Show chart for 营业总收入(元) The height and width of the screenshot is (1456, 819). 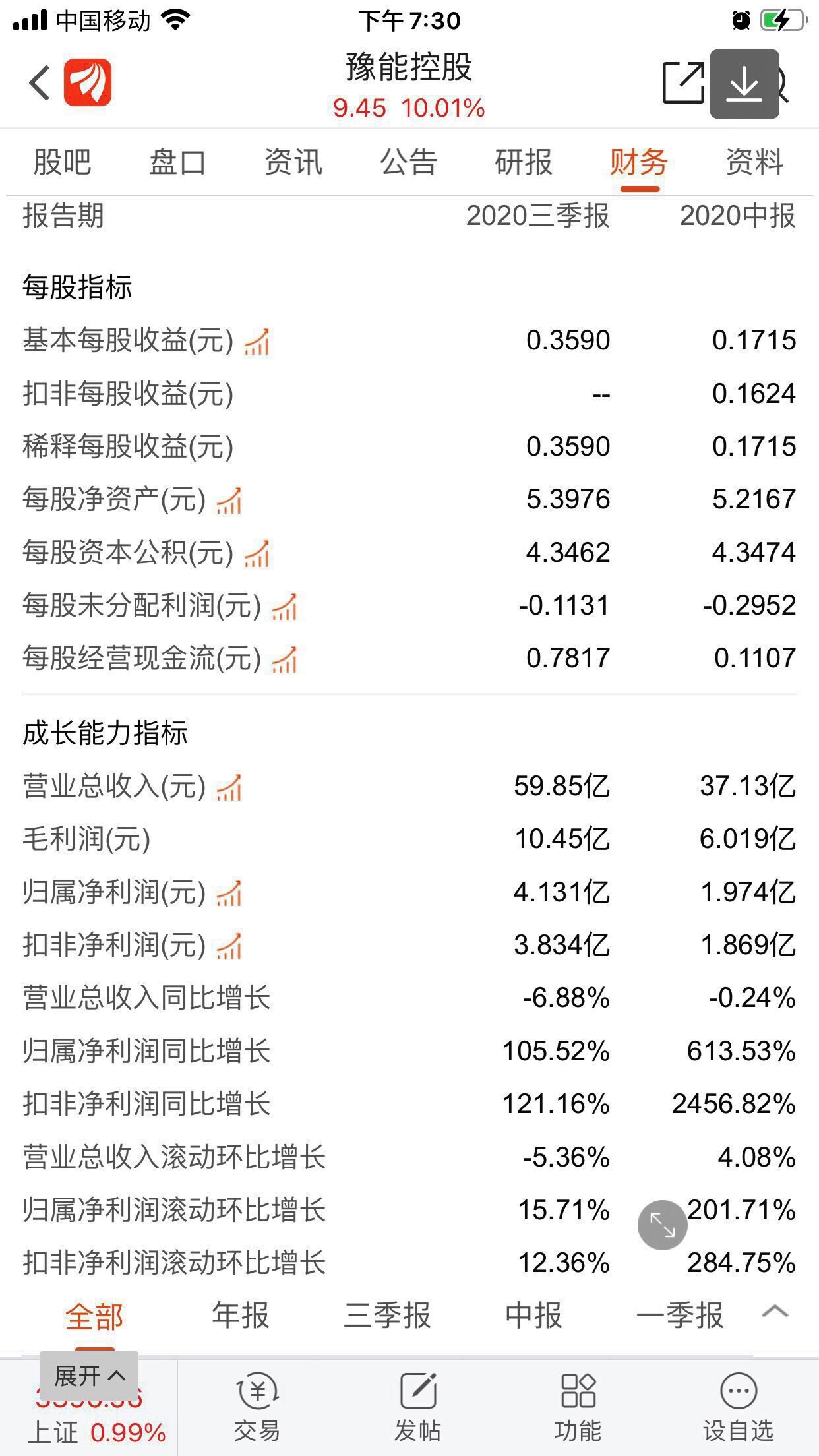(229, 787)
